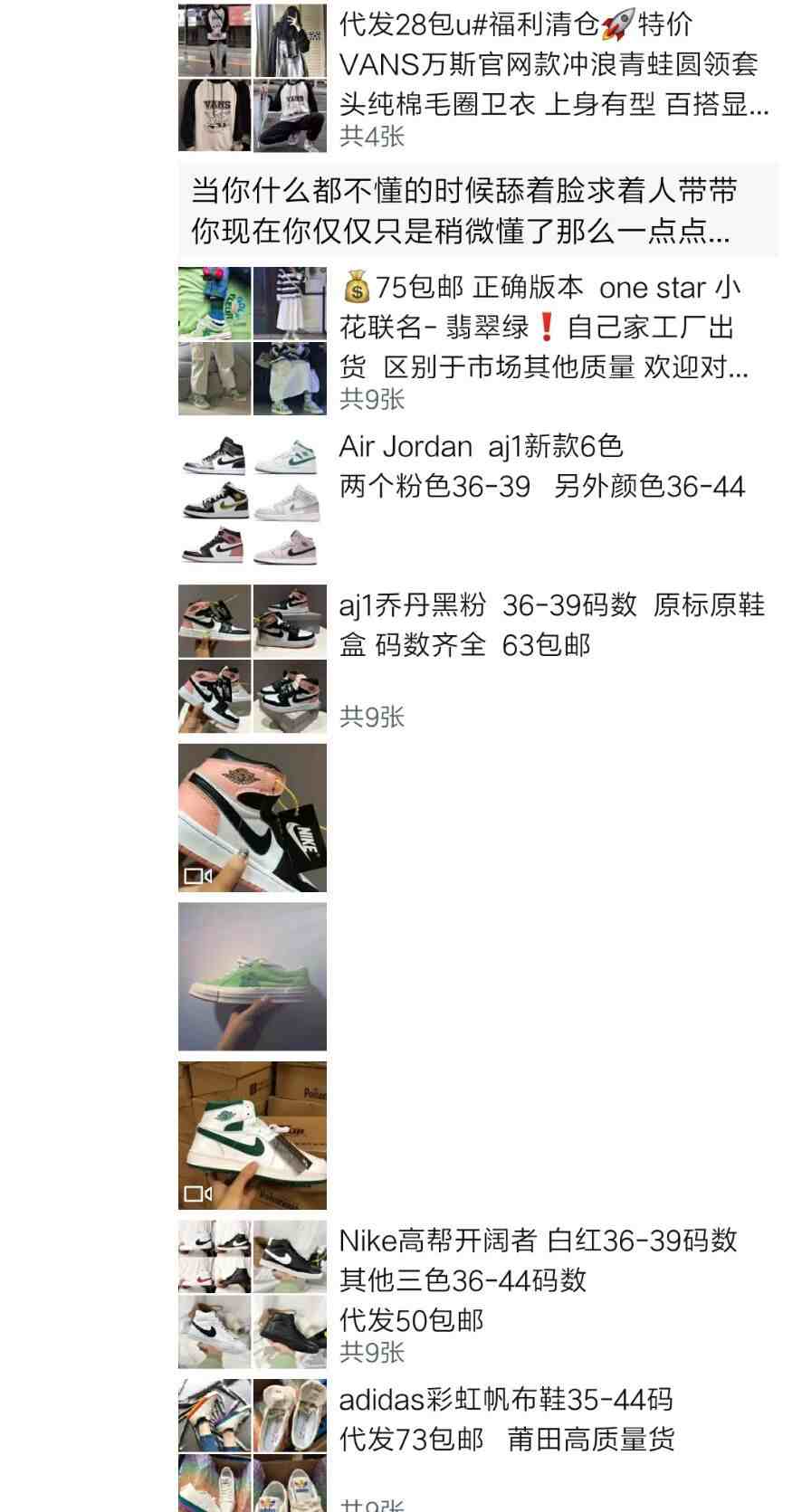This screenshot has height=1512, width=802.
Task: Open the adidas彩虹帆布鞋 post
Action: click(507, 1419)
